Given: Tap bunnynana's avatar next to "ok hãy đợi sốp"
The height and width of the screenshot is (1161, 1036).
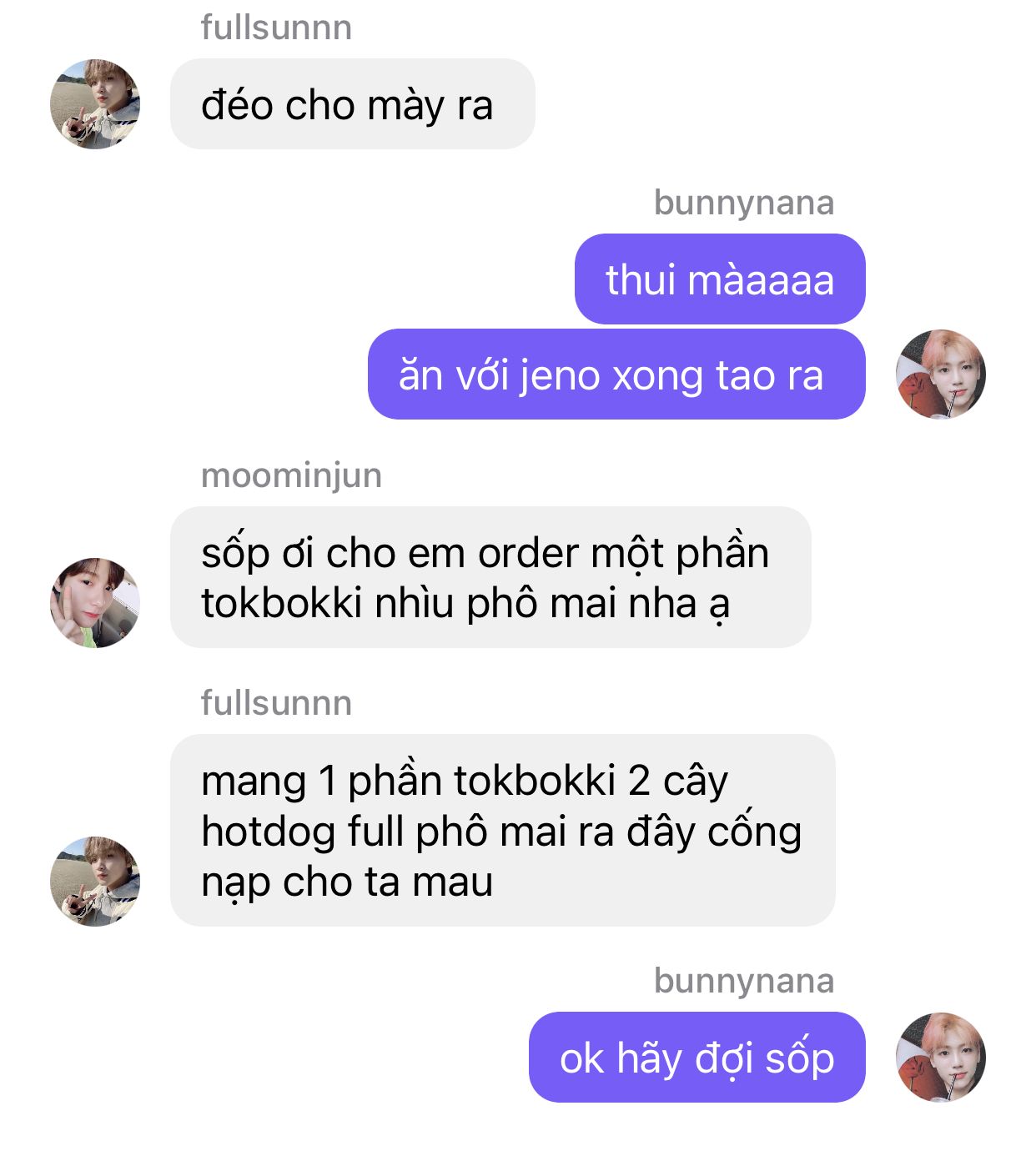Looking at the screenshot, I should tap(940, 1058).
